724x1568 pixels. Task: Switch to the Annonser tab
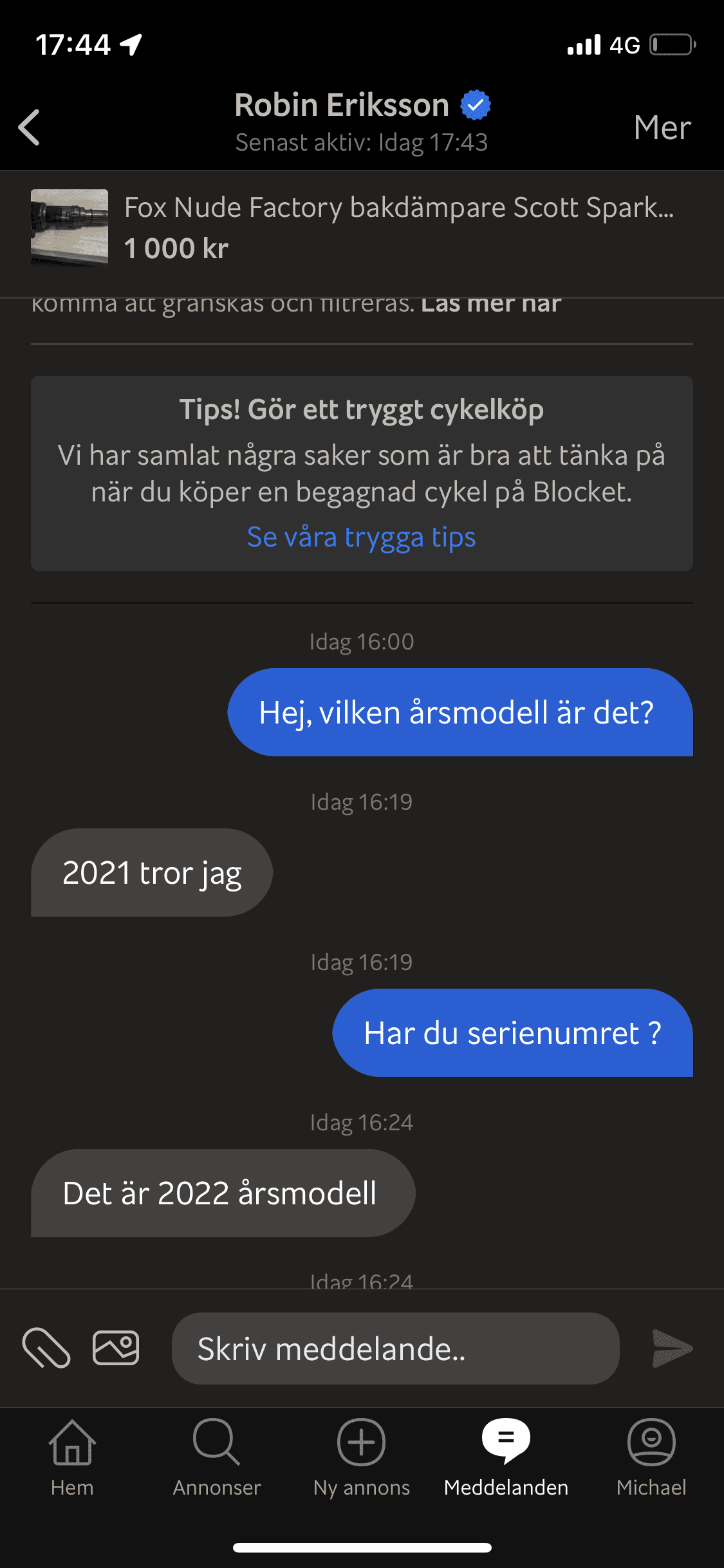[x=217, y=1457]
